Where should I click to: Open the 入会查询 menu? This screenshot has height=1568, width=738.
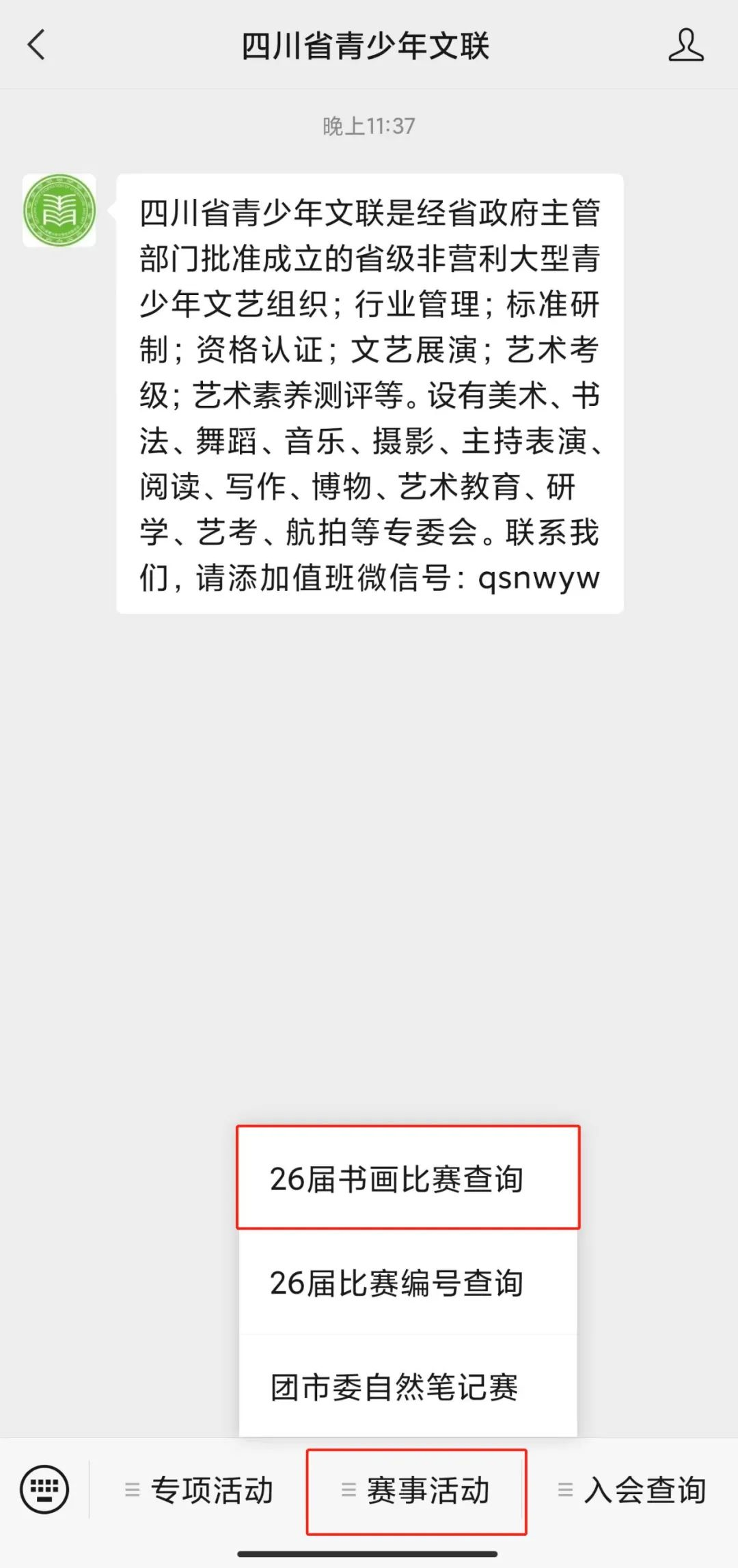coord(632,1489)
